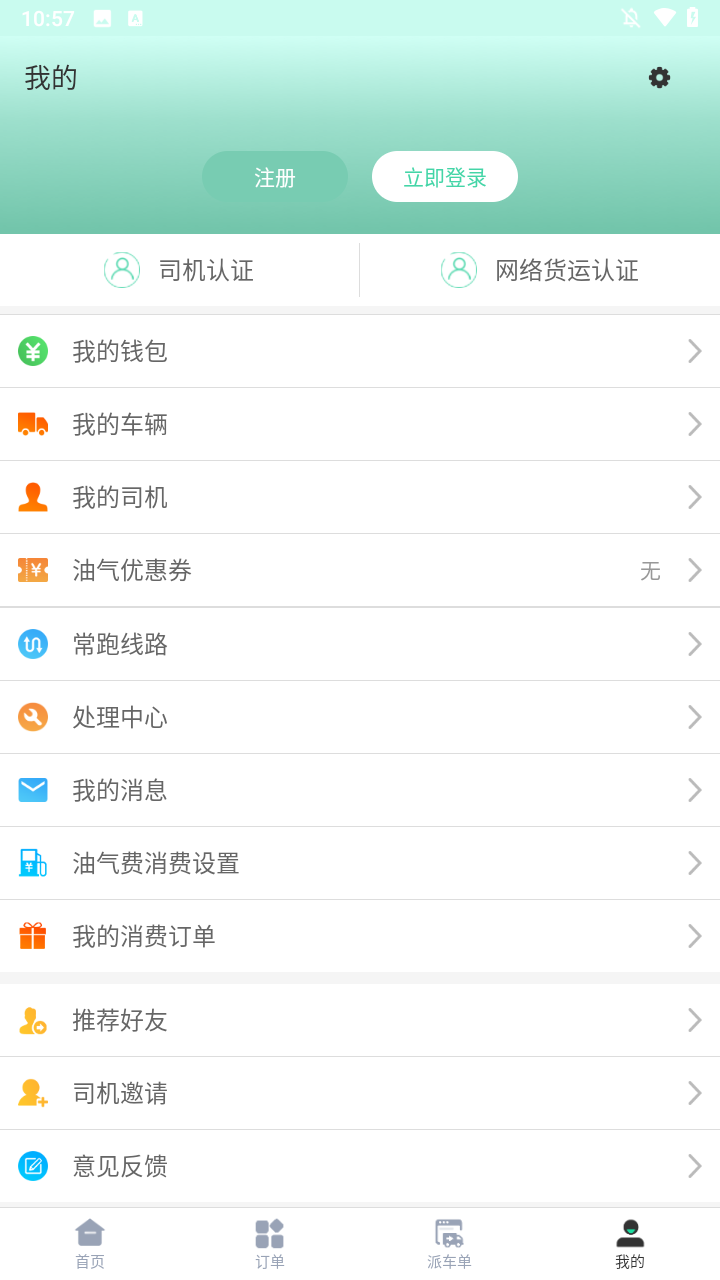Tap the 推荐好友 friend icon
720x1280 pixels.
coord(33,1020)
